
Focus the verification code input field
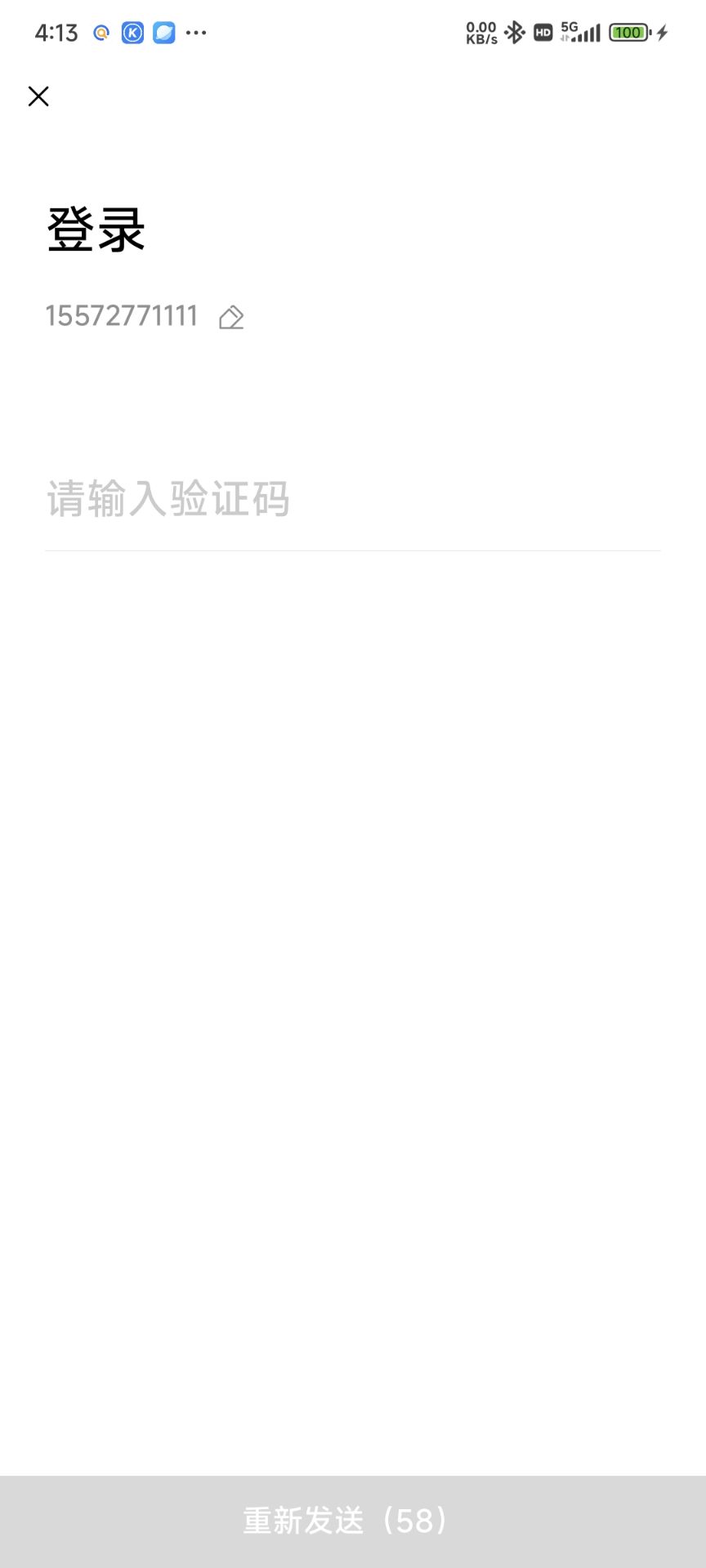[x=351, y=499]
